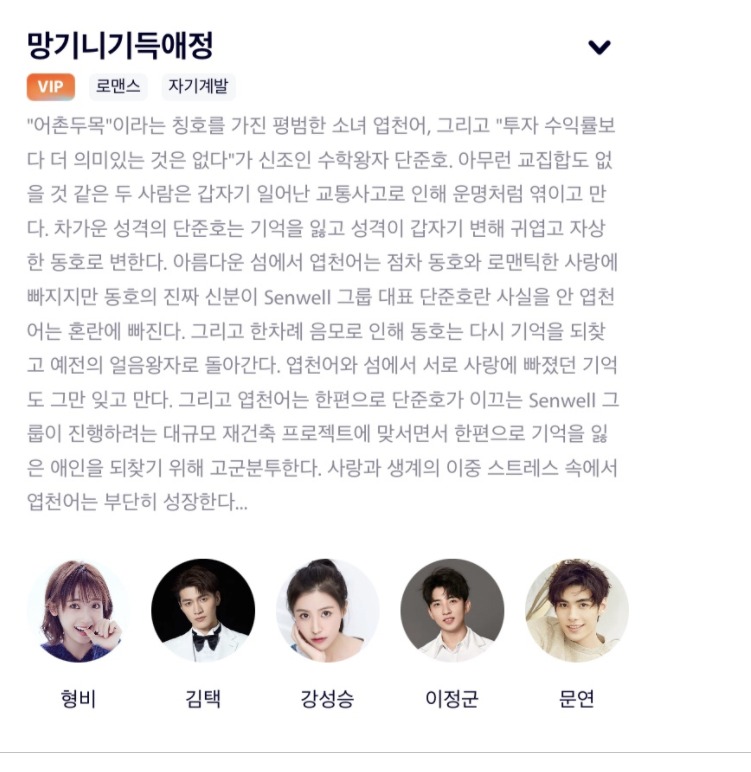View actor 이정군's profile
This screenshot has height=772, width=751.
452,611
